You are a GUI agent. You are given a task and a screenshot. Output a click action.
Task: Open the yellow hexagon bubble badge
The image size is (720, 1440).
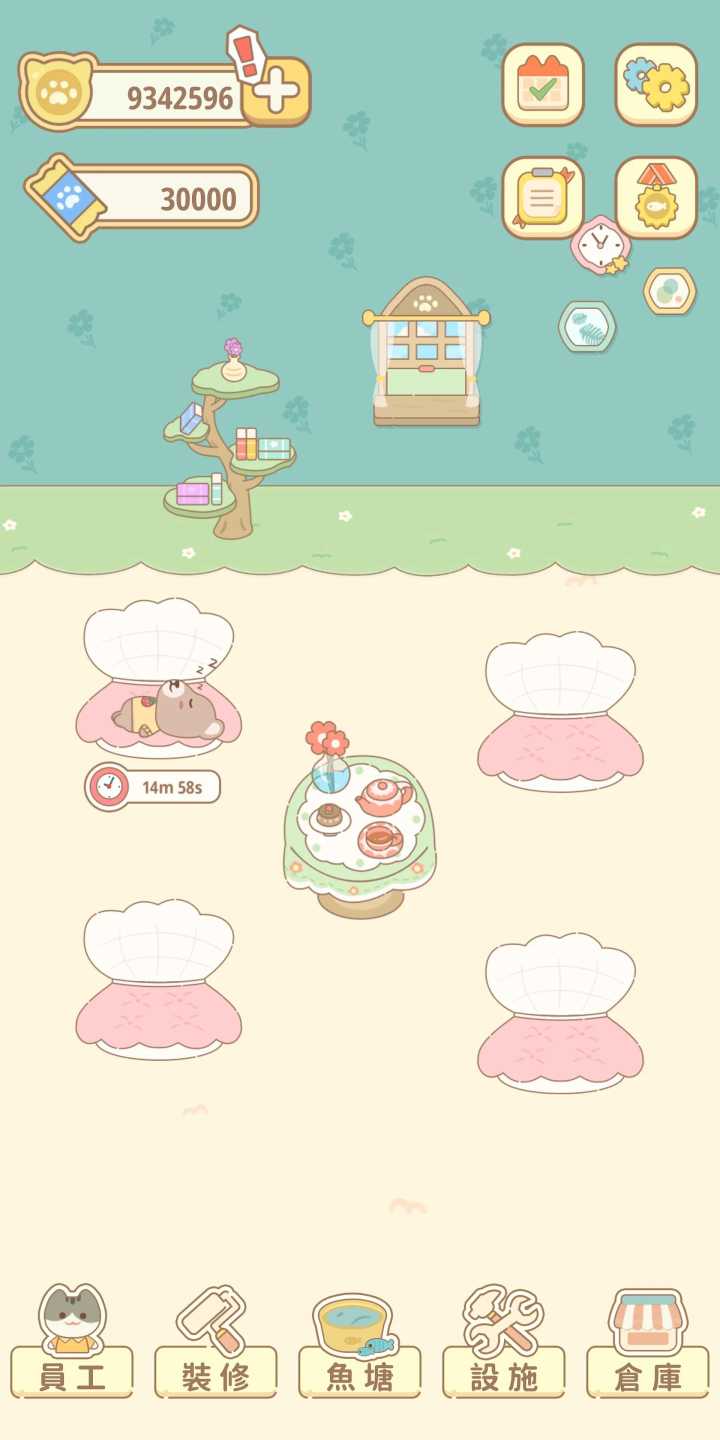[x=669, y=291]
